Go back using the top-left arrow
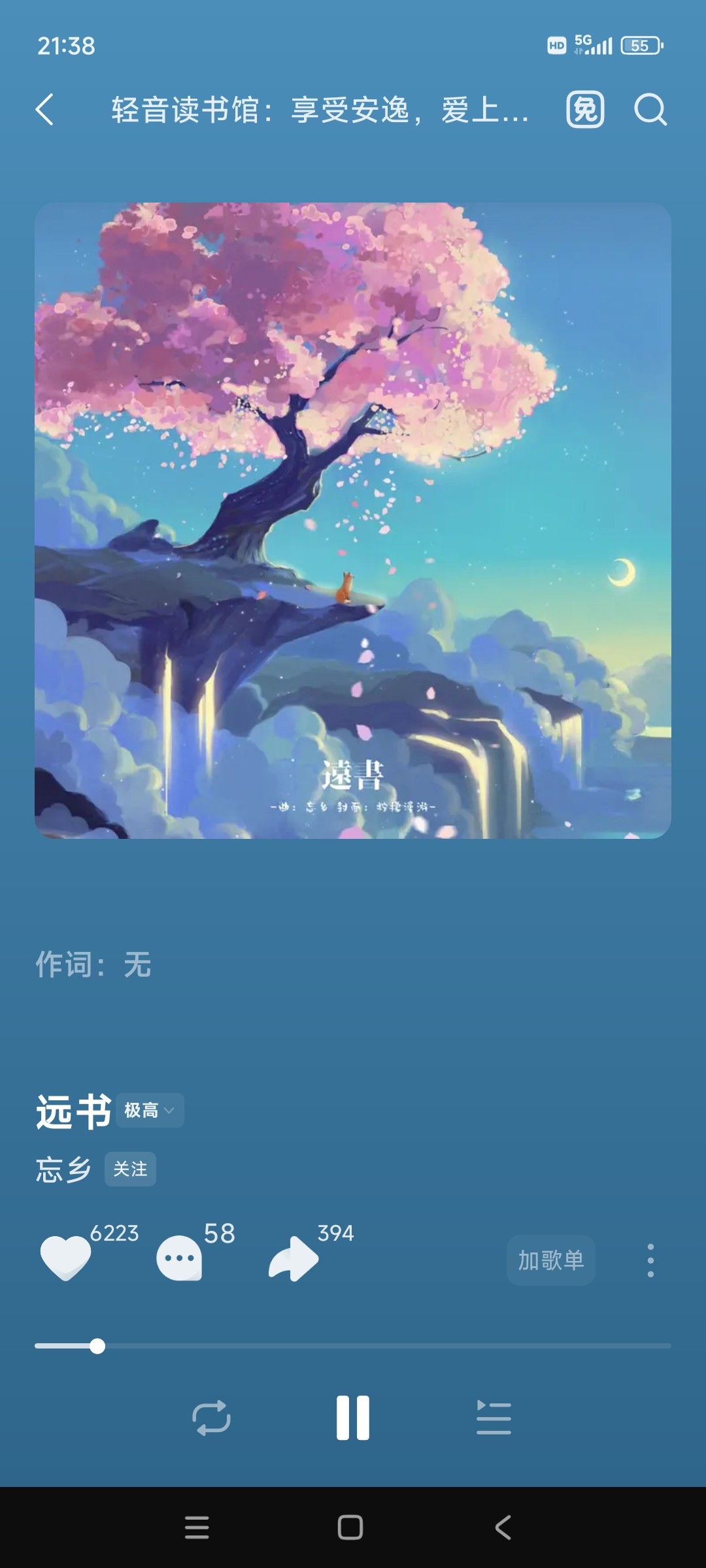706x1568 pixels. coord(44,109)
